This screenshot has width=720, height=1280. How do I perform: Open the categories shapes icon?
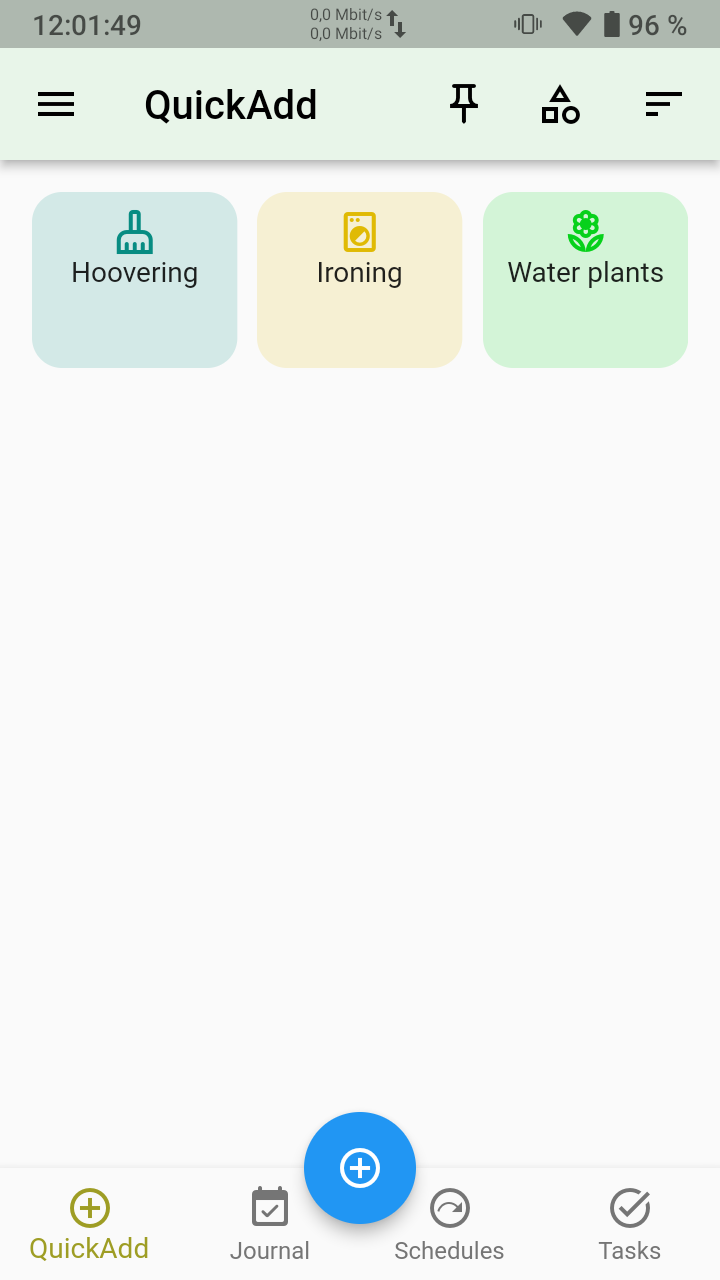pyautogui.click(x=560, y=104)
